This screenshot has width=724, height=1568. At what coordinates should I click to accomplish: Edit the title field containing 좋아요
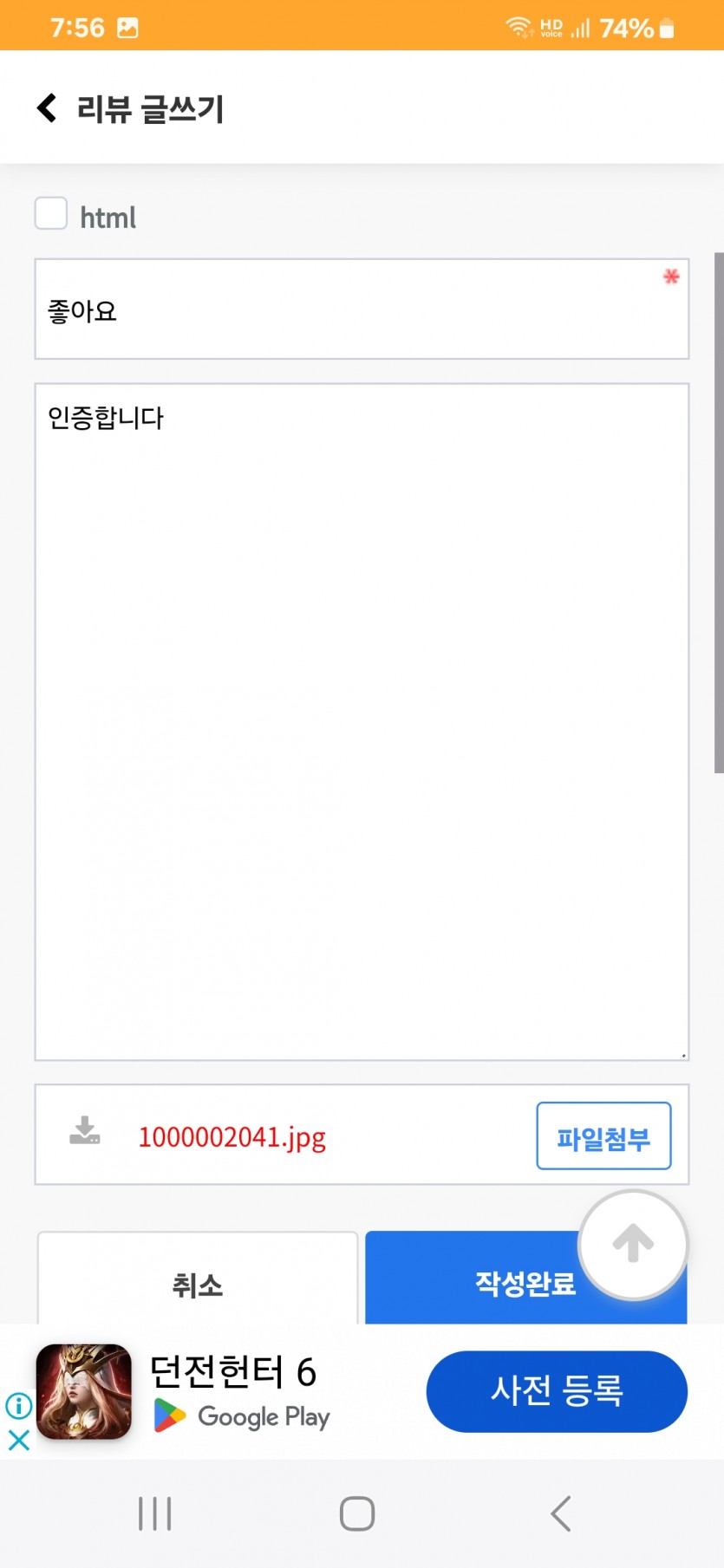coord(362,309)
